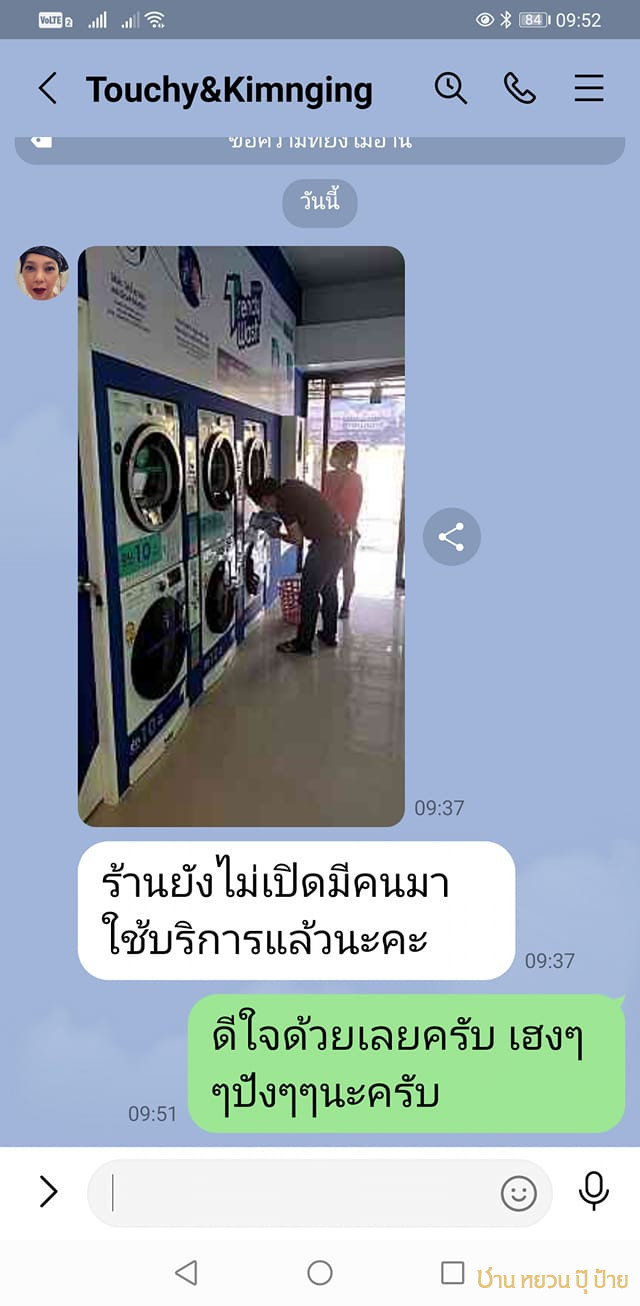Screen dimensions: 640x1306
Task: Open the emoji sticker picker
Action: coord(519,1193)
